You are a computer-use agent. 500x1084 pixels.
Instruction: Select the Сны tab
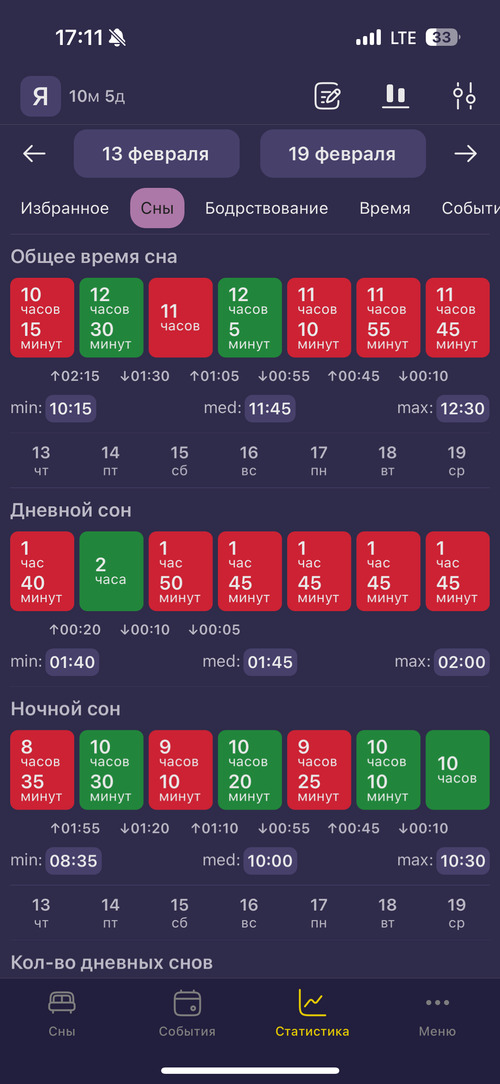(157, 208)
